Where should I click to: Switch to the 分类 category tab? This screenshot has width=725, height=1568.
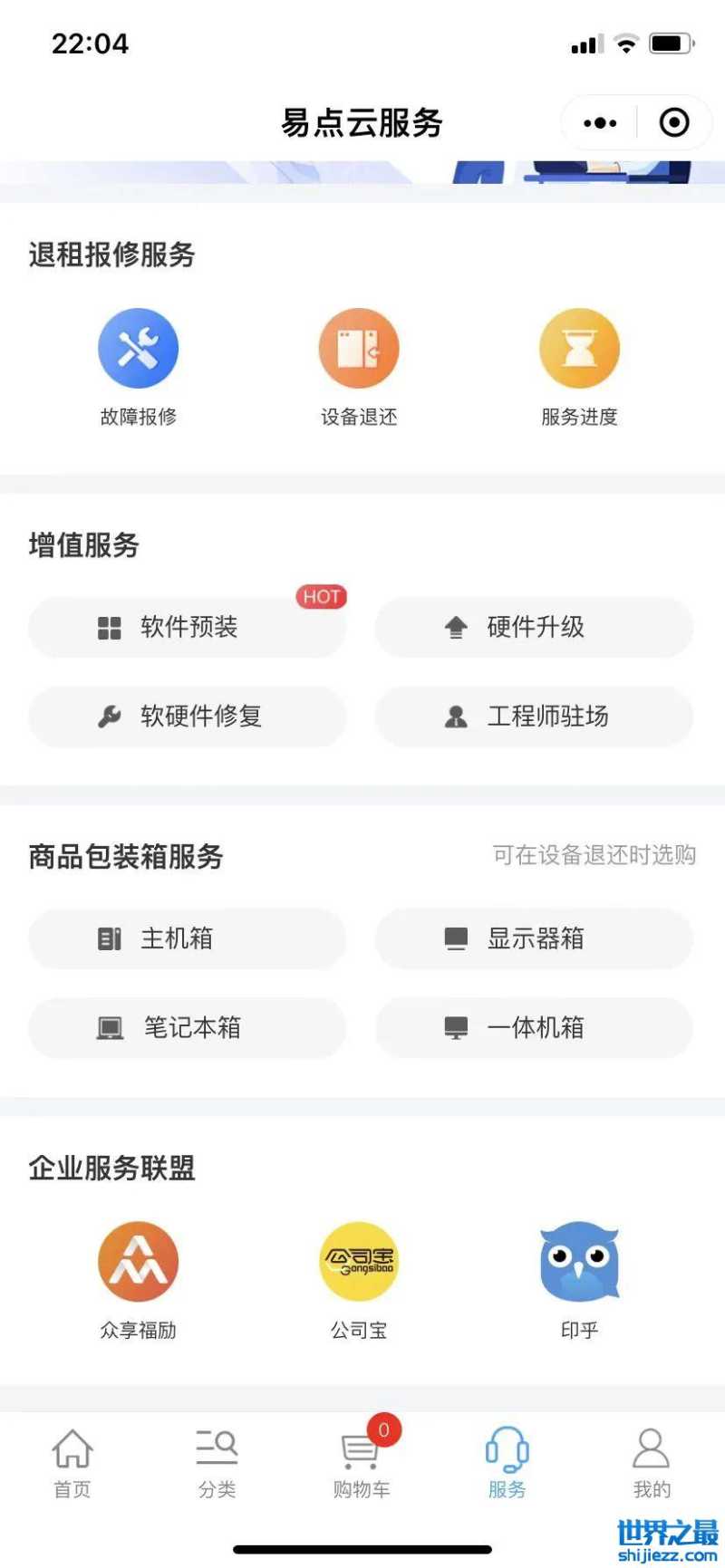click(217, 1463)
